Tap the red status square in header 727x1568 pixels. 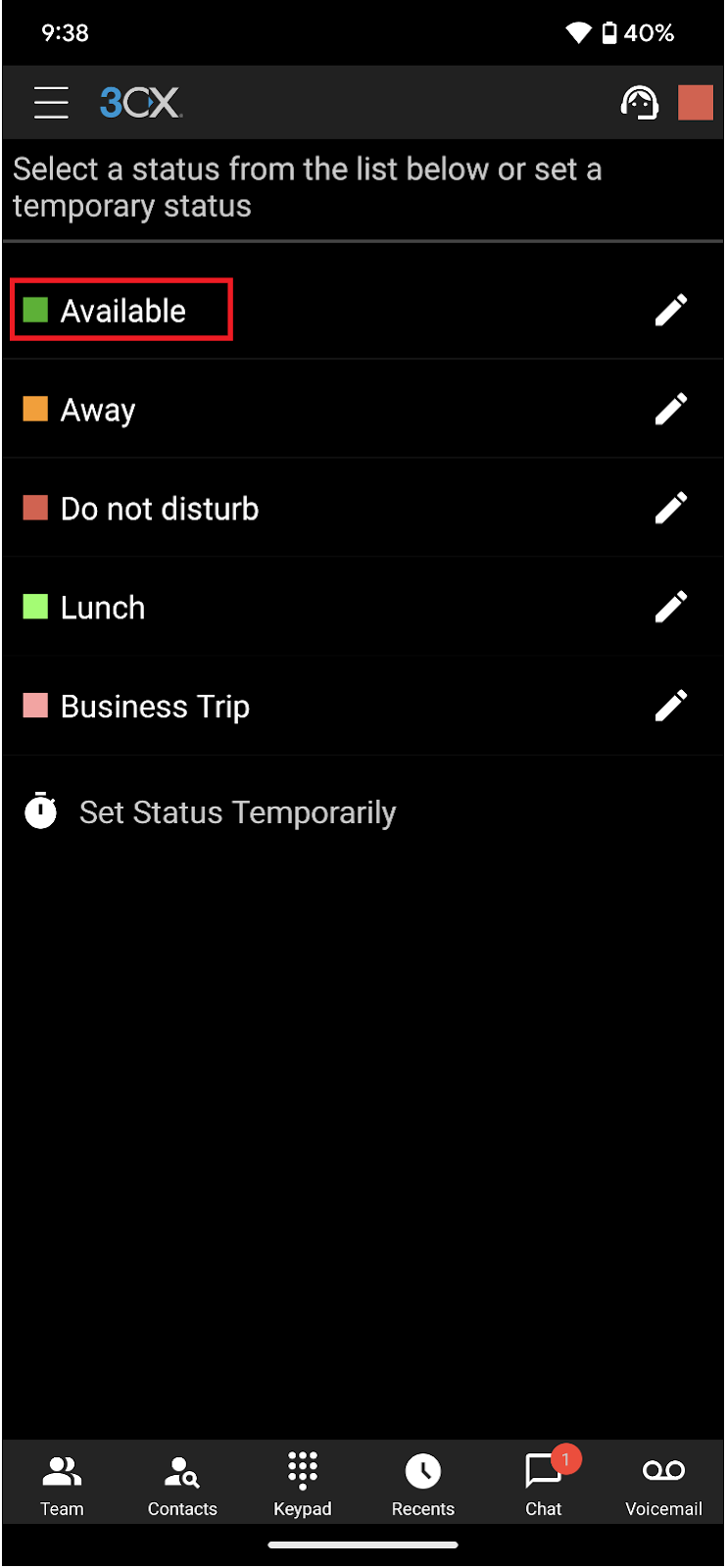point(696,102)
